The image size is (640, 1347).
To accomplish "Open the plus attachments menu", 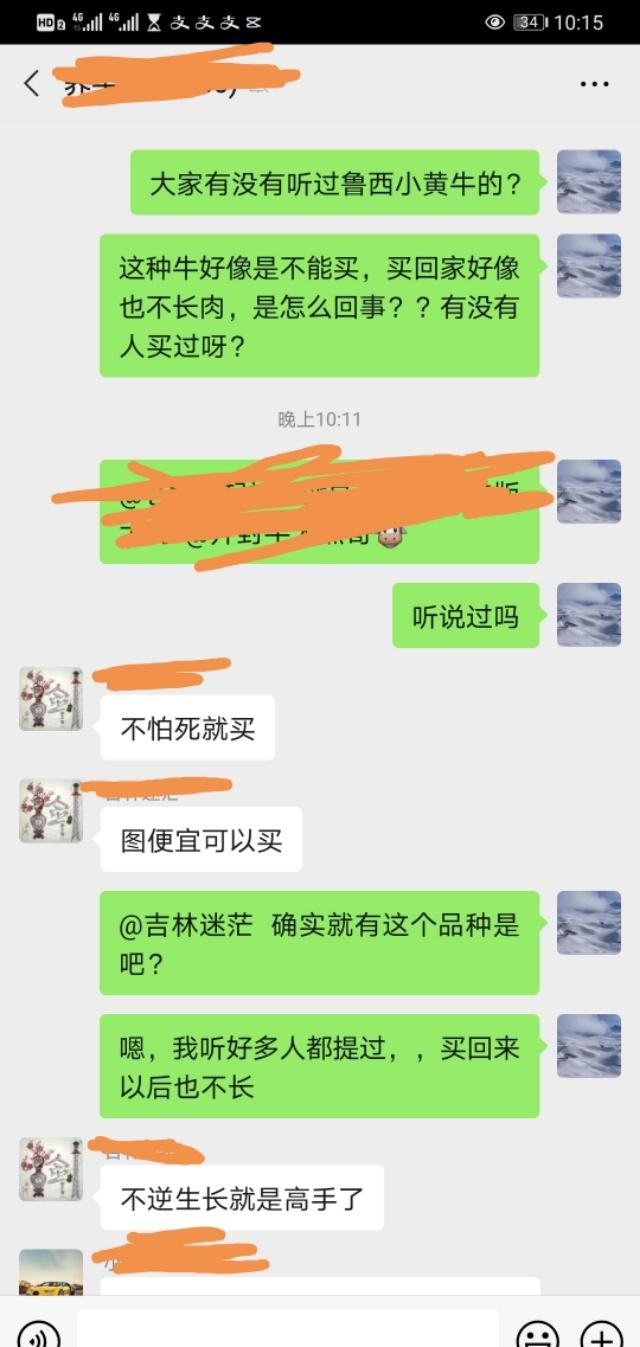I will coord(602,1333).
